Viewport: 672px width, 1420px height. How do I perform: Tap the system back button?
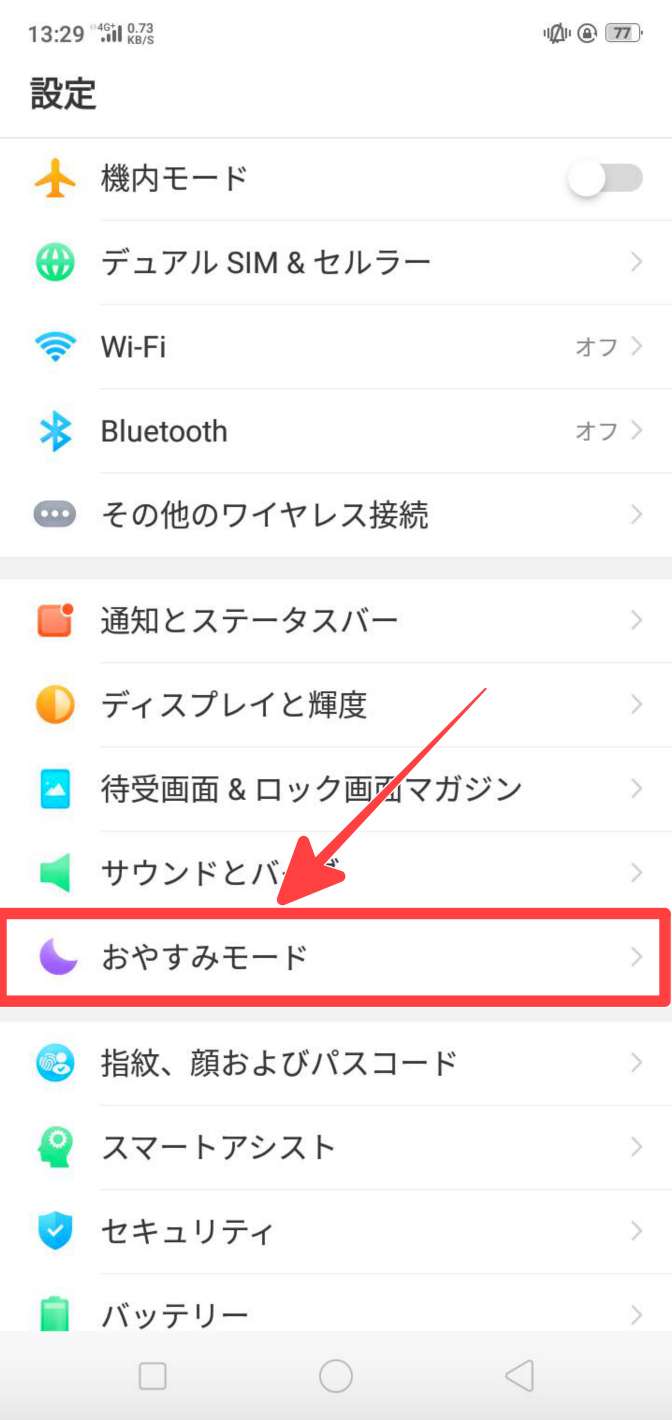(519, 1376)
